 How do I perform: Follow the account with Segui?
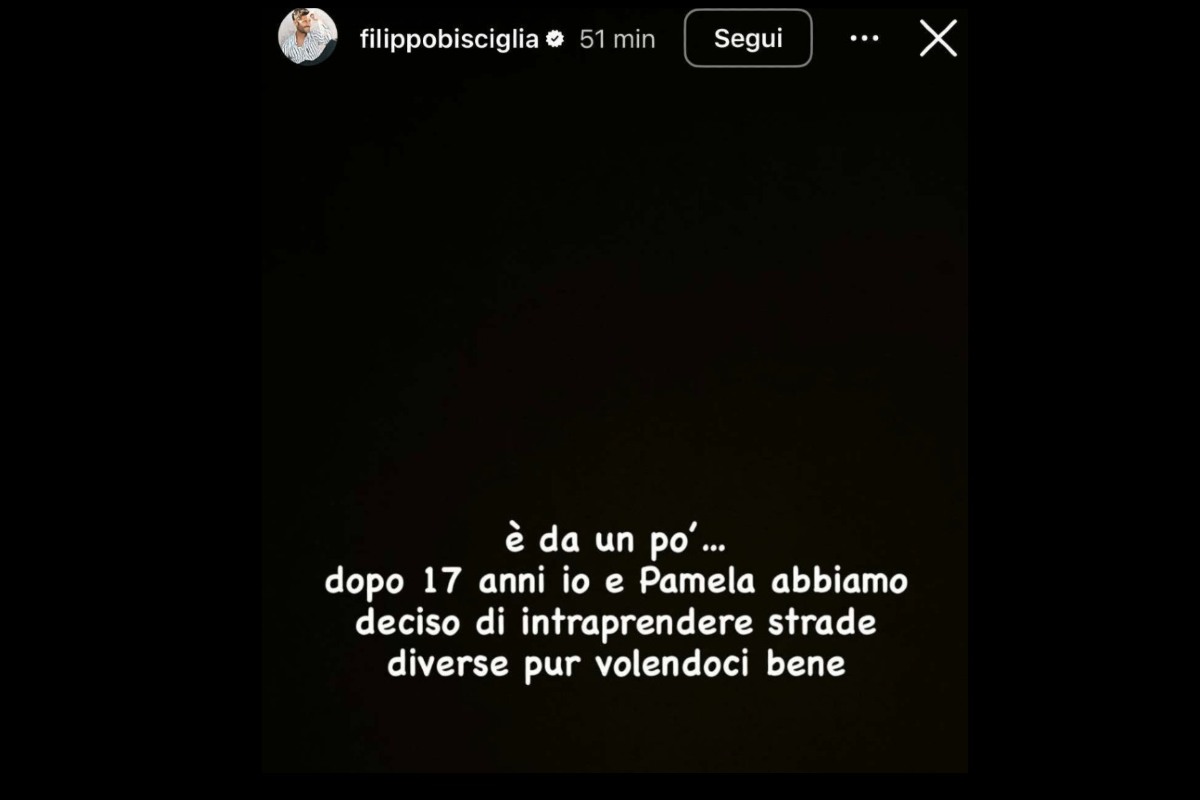click(x=747, y=38)
